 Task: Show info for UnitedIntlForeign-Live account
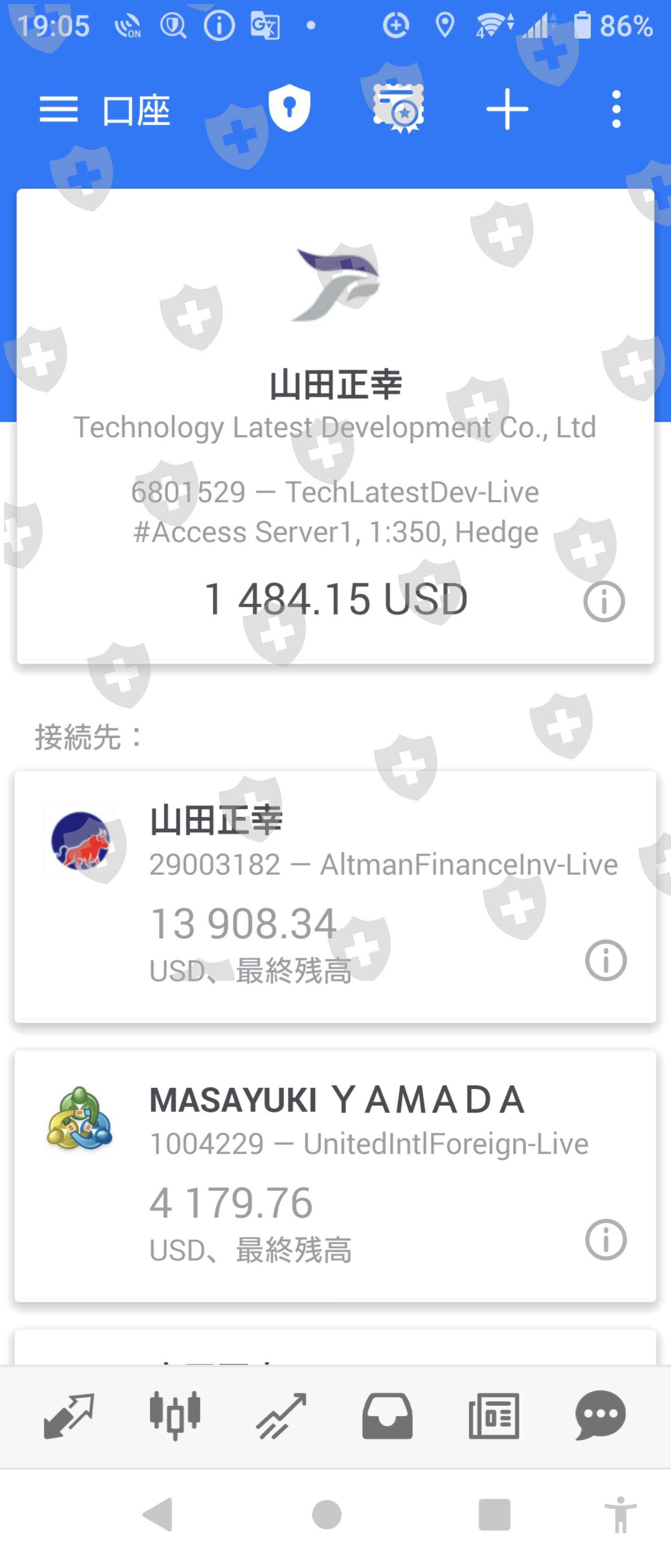click(605, 1239)
